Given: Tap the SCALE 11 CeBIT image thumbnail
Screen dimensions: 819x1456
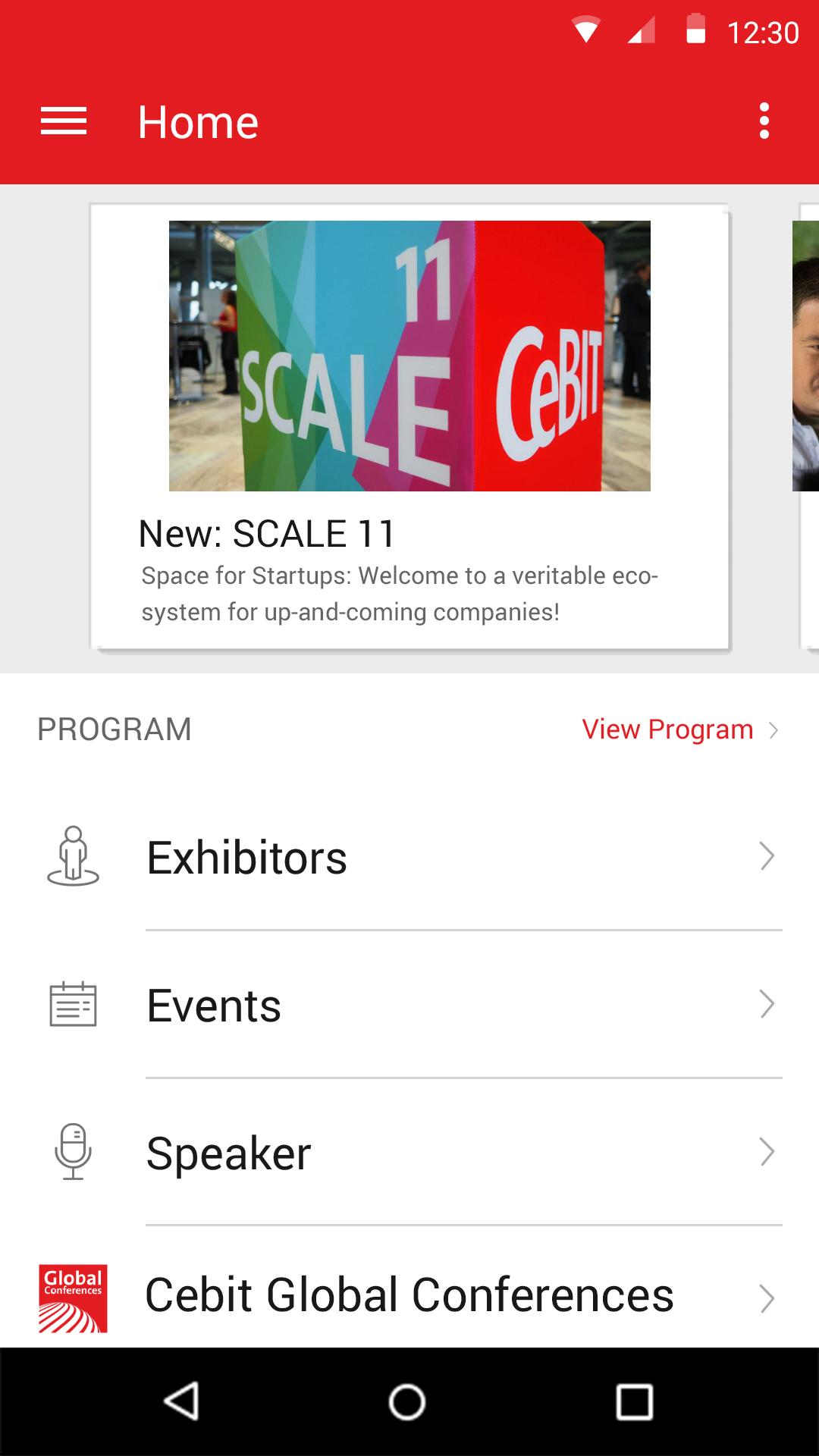Looking at the screenshot, I should click(x=409, y=355).
